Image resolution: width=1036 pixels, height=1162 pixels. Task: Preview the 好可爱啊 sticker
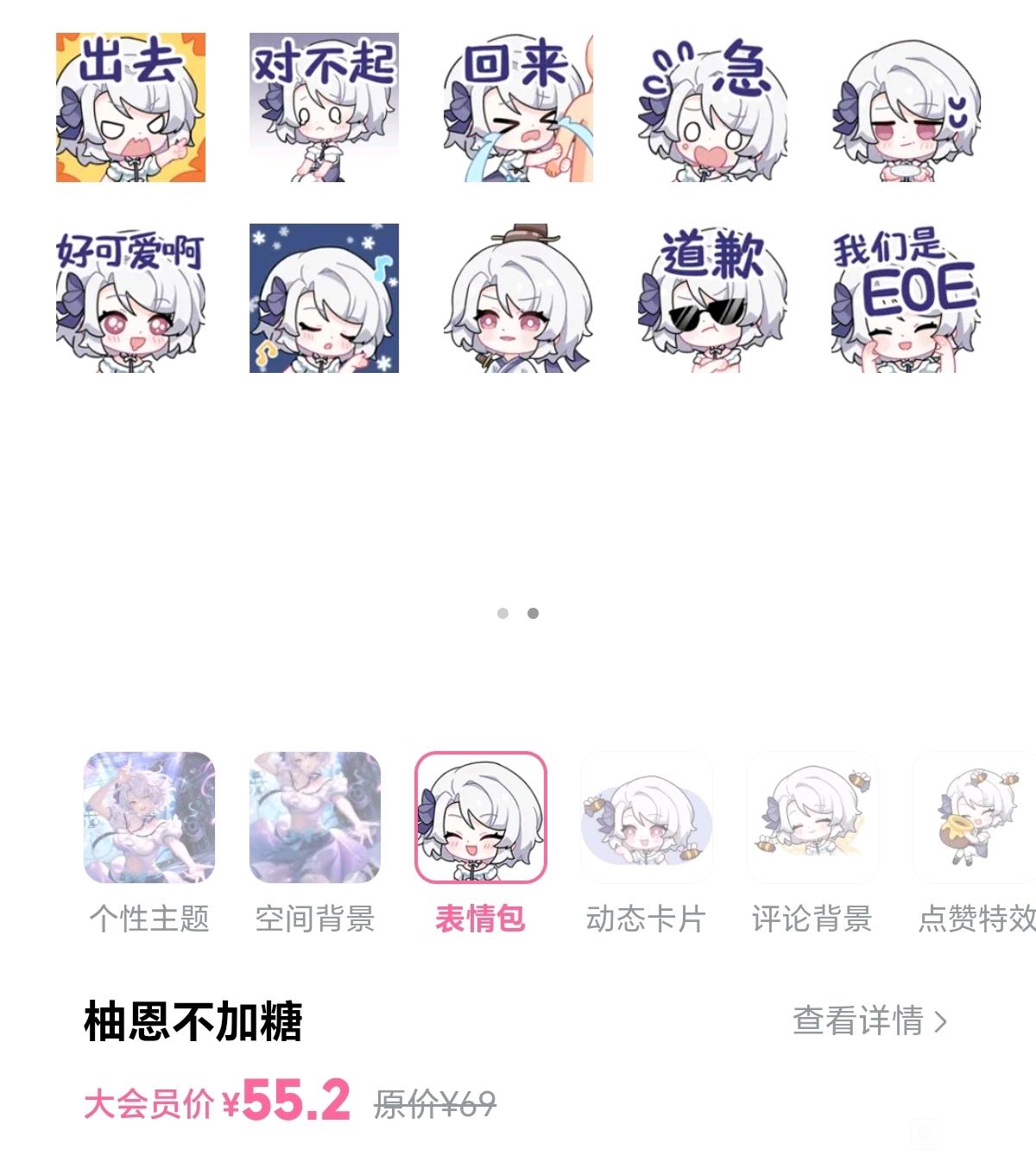coord(130,299)
